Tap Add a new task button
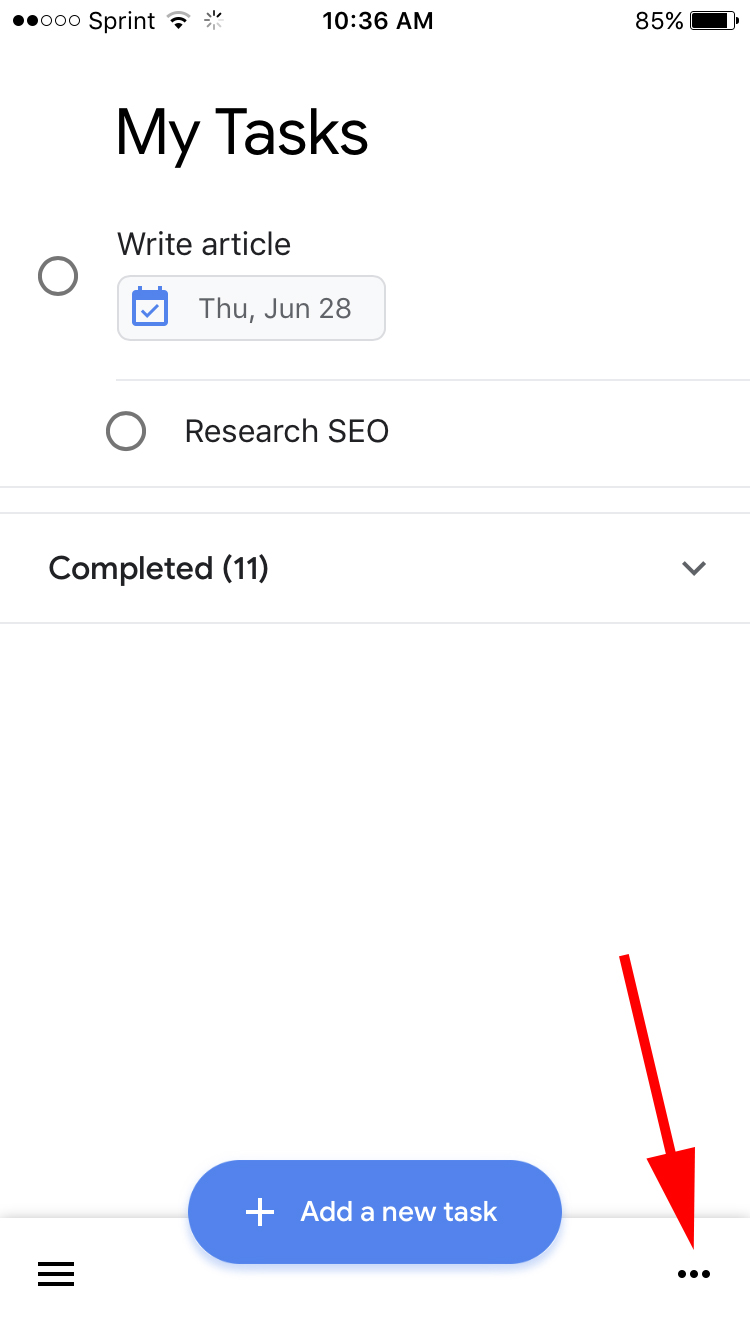The image size is (750, 1334). pyautogui.click(x=375, y=1212)
